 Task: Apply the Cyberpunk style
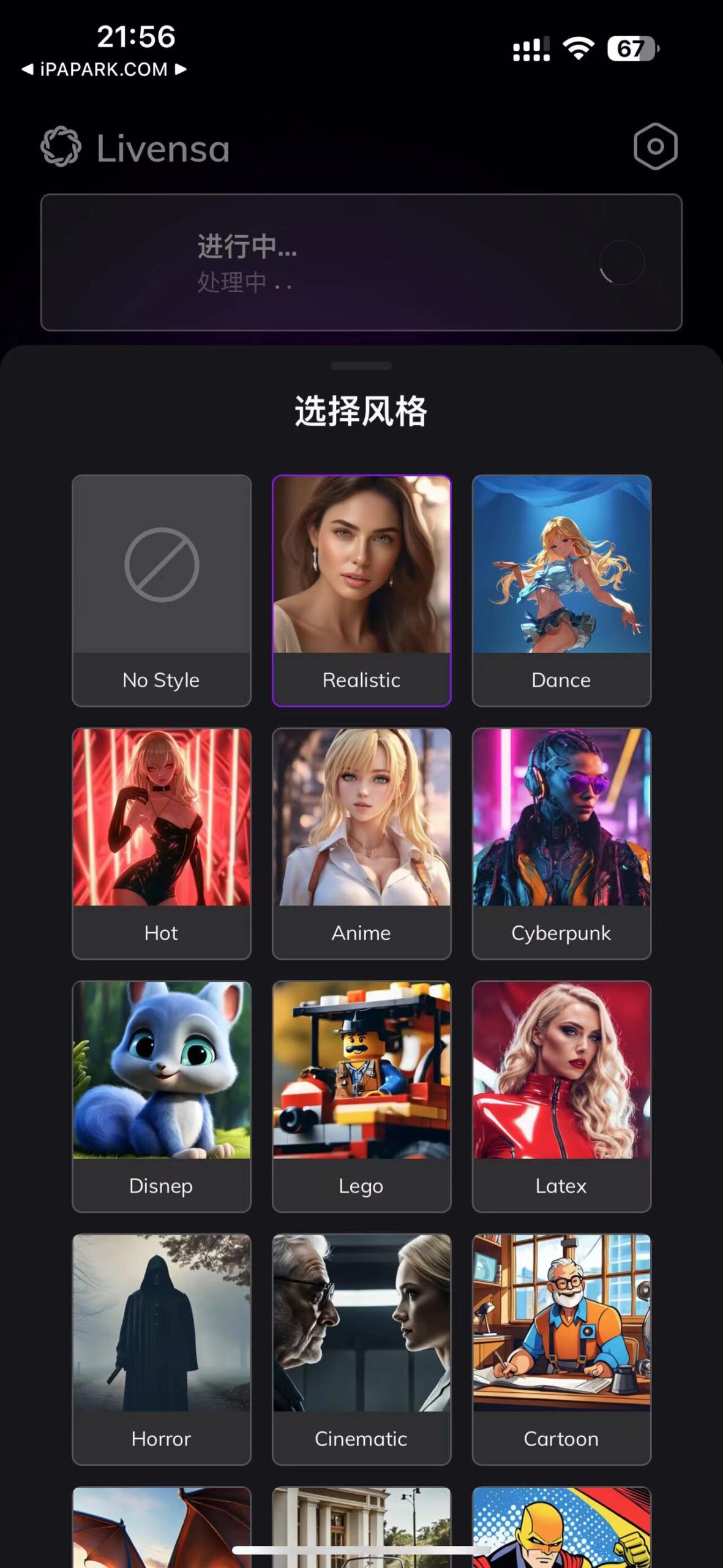561,843
